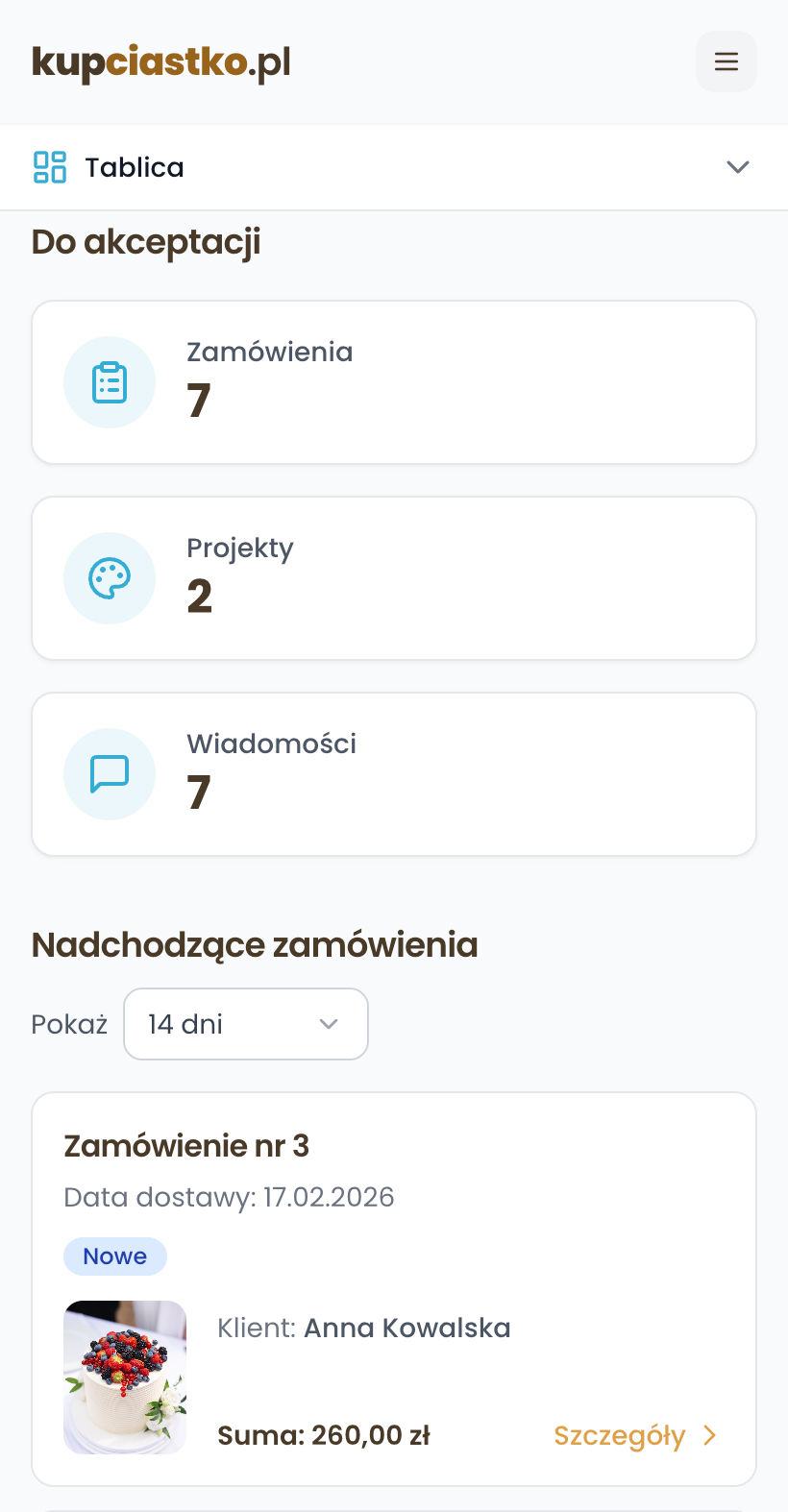Image resolution: width=788 pixels, height=1512 pixels.
Task: Click the Tablica dashboard grid icon
Action: 49,166
